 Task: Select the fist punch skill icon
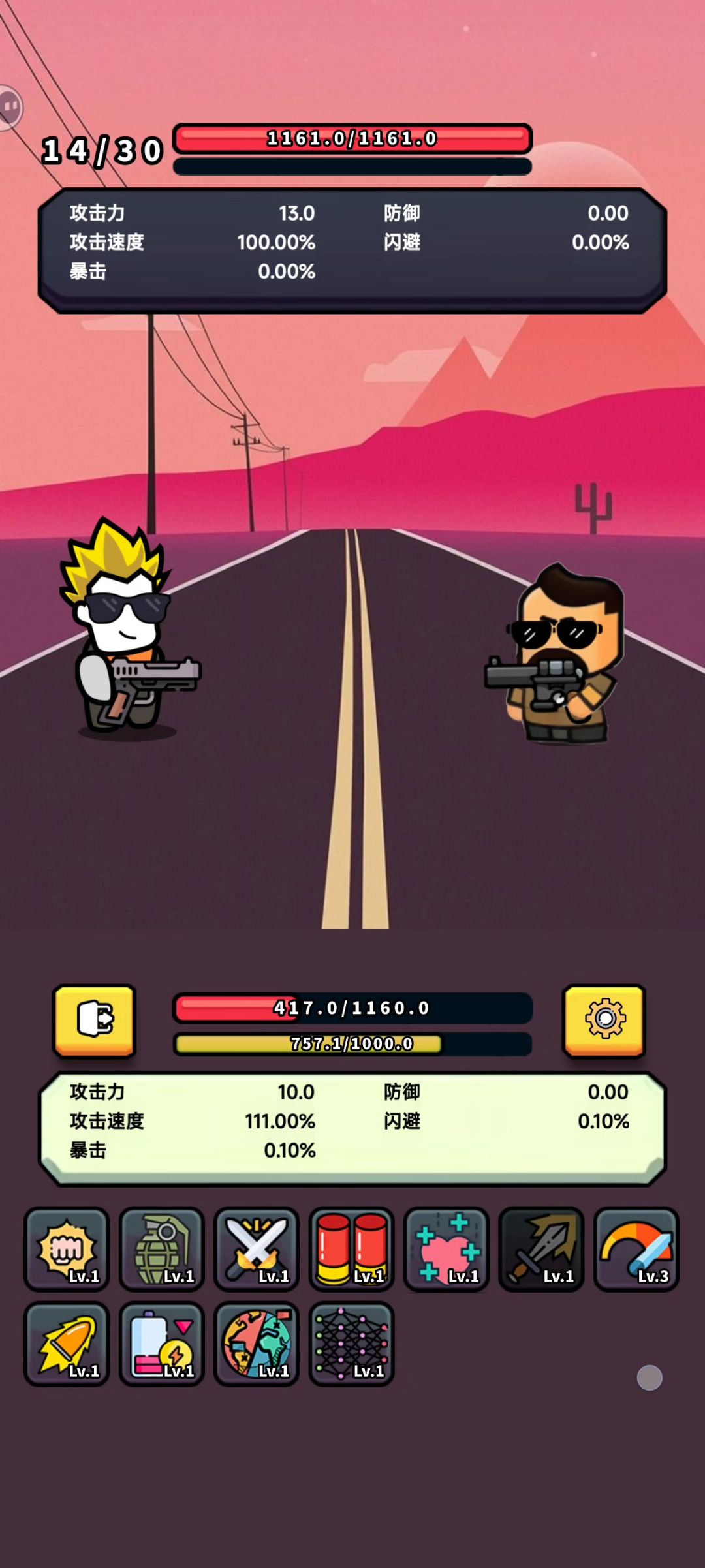tap(67, 1249)
